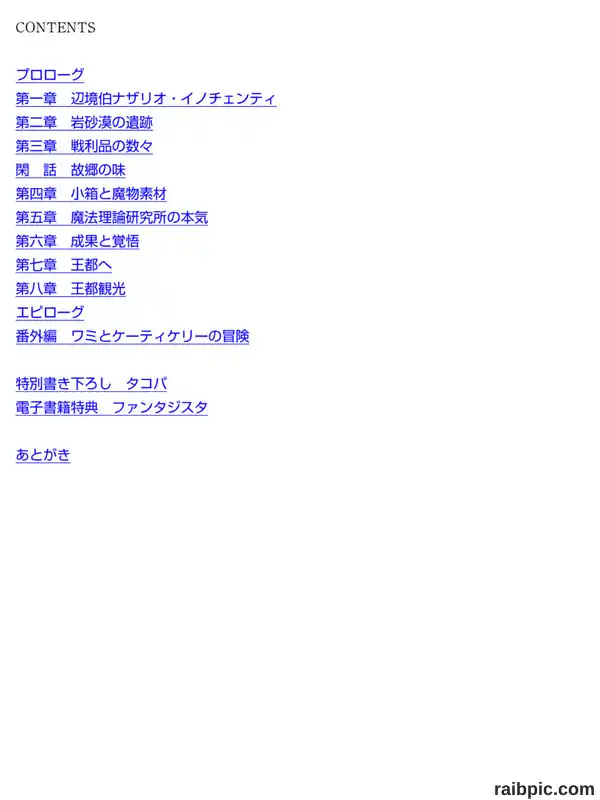Open 第七章 王都へ
The image size is (600, 800).
(x=64, y=265)
